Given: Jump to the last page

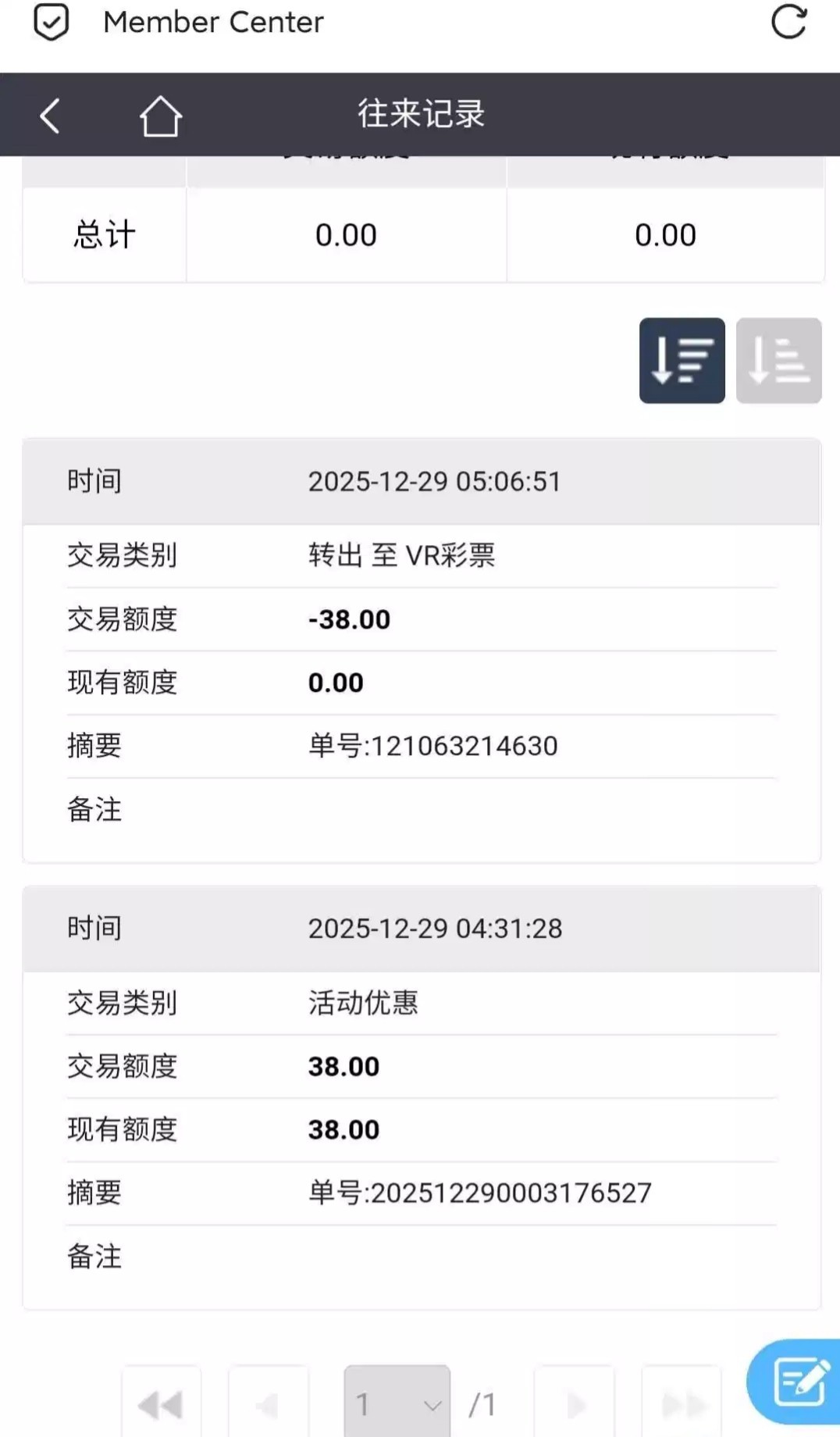Looking at the screenshot, I should pos(681,1404).
